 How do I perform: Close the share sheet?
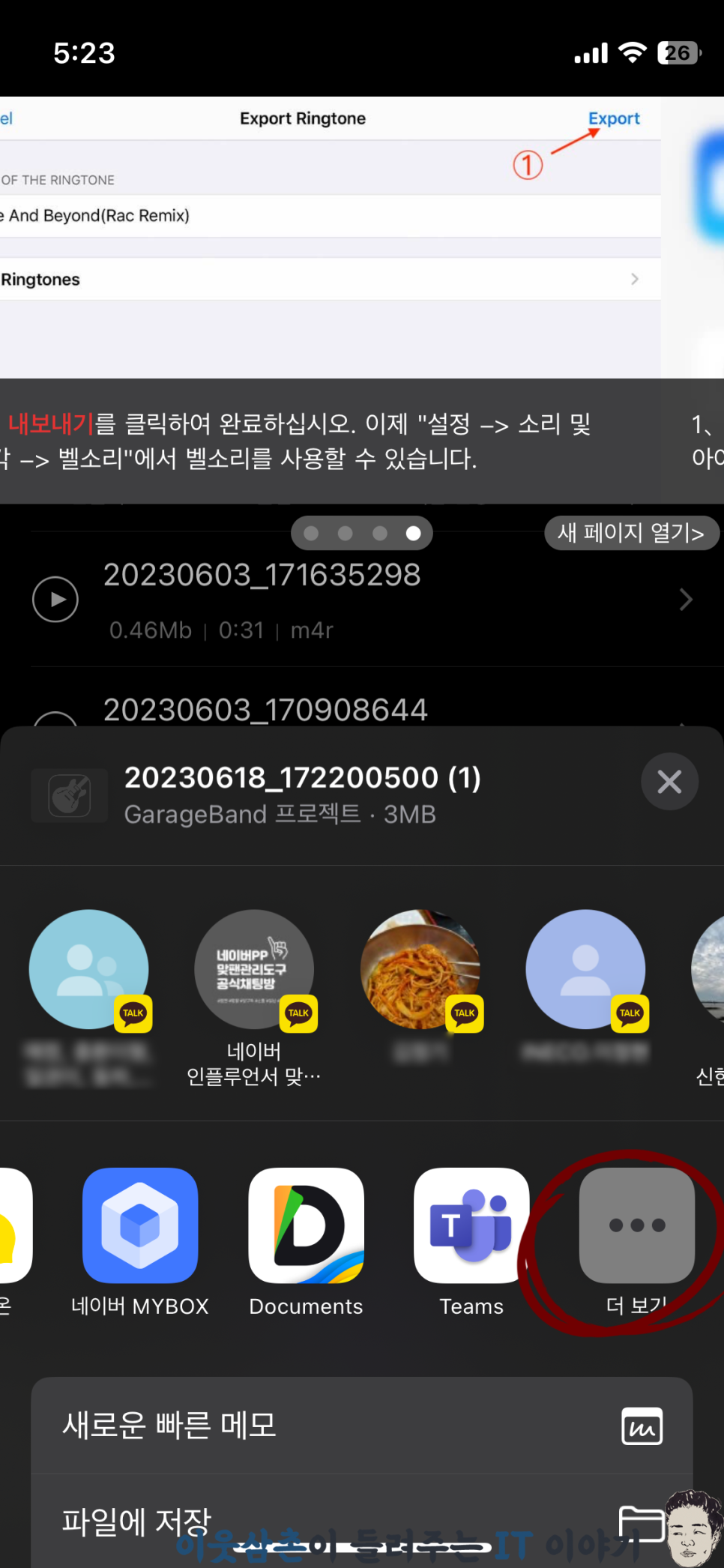[x=669, y=782]
